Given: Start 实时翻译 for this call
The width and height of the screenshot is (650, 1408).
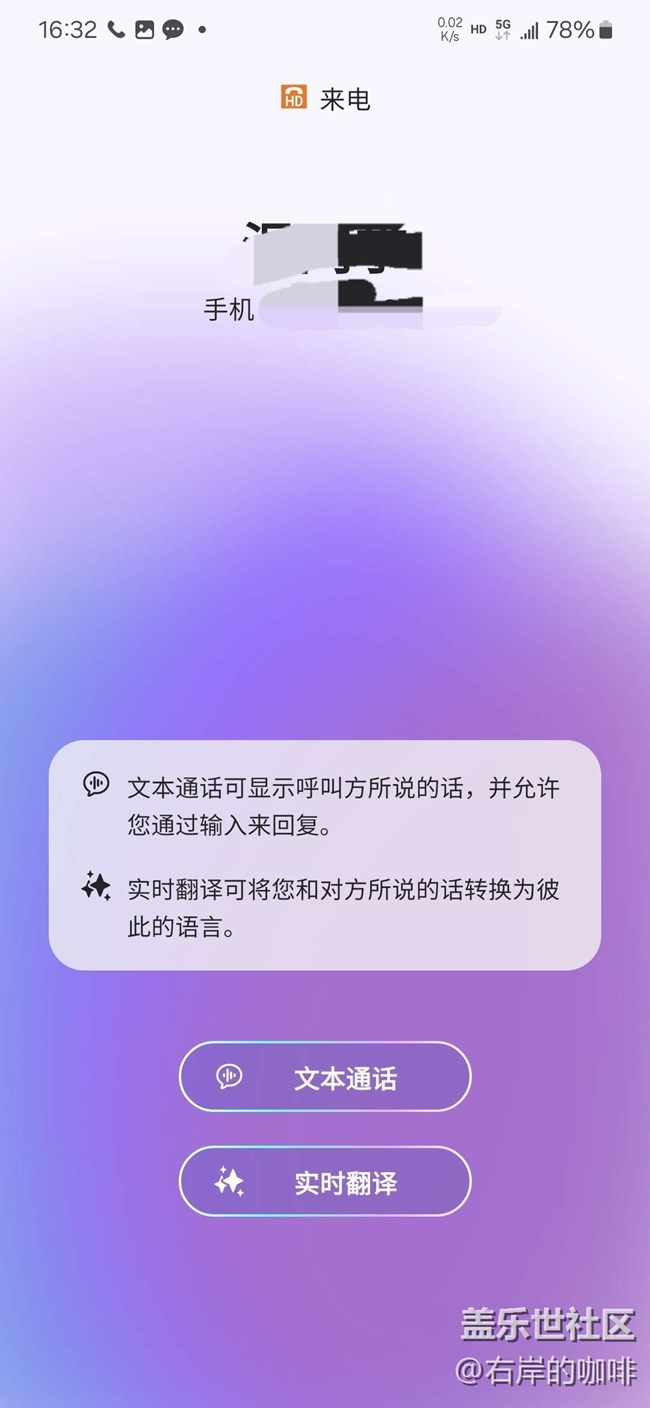Looking at the screenshot, I should (324, 1182).
